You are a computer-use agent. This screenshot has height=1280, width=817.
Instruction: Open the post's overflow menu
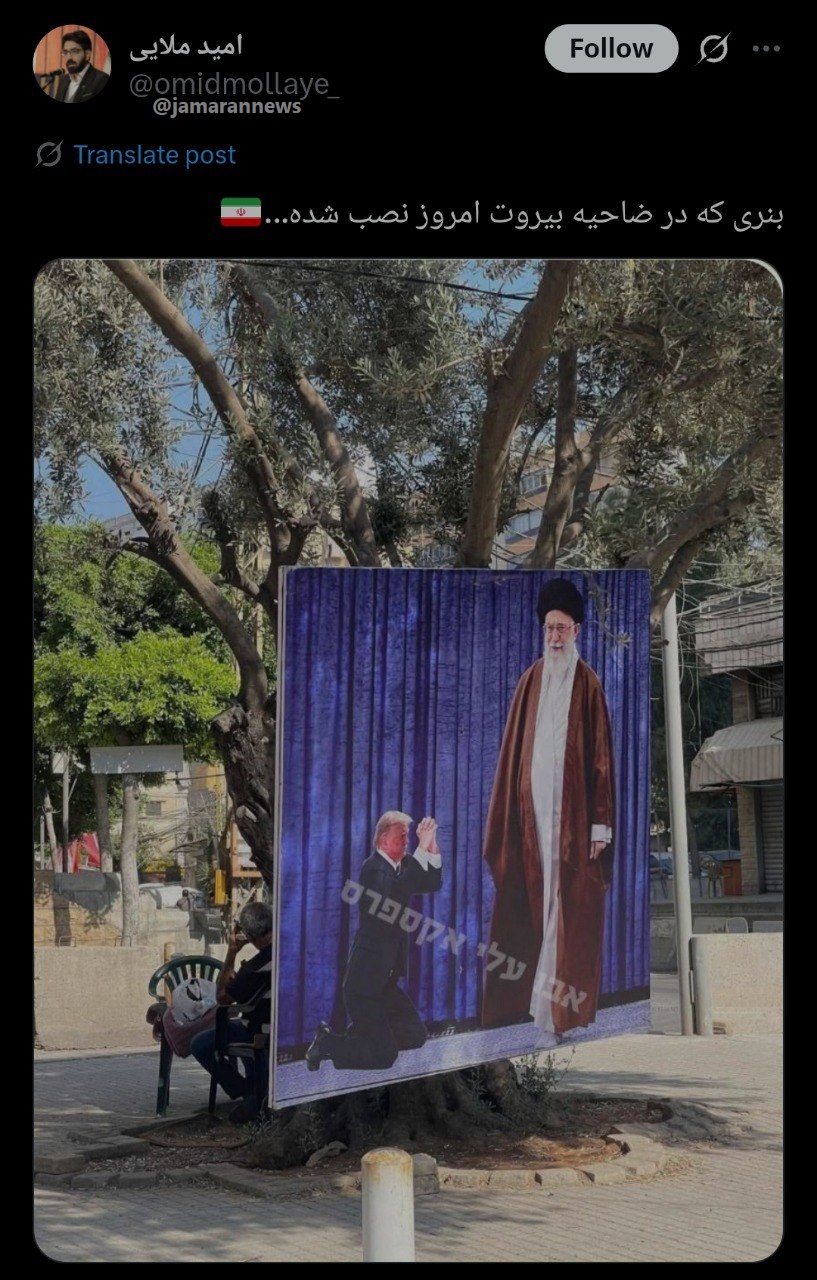click(x=766, y=48)
